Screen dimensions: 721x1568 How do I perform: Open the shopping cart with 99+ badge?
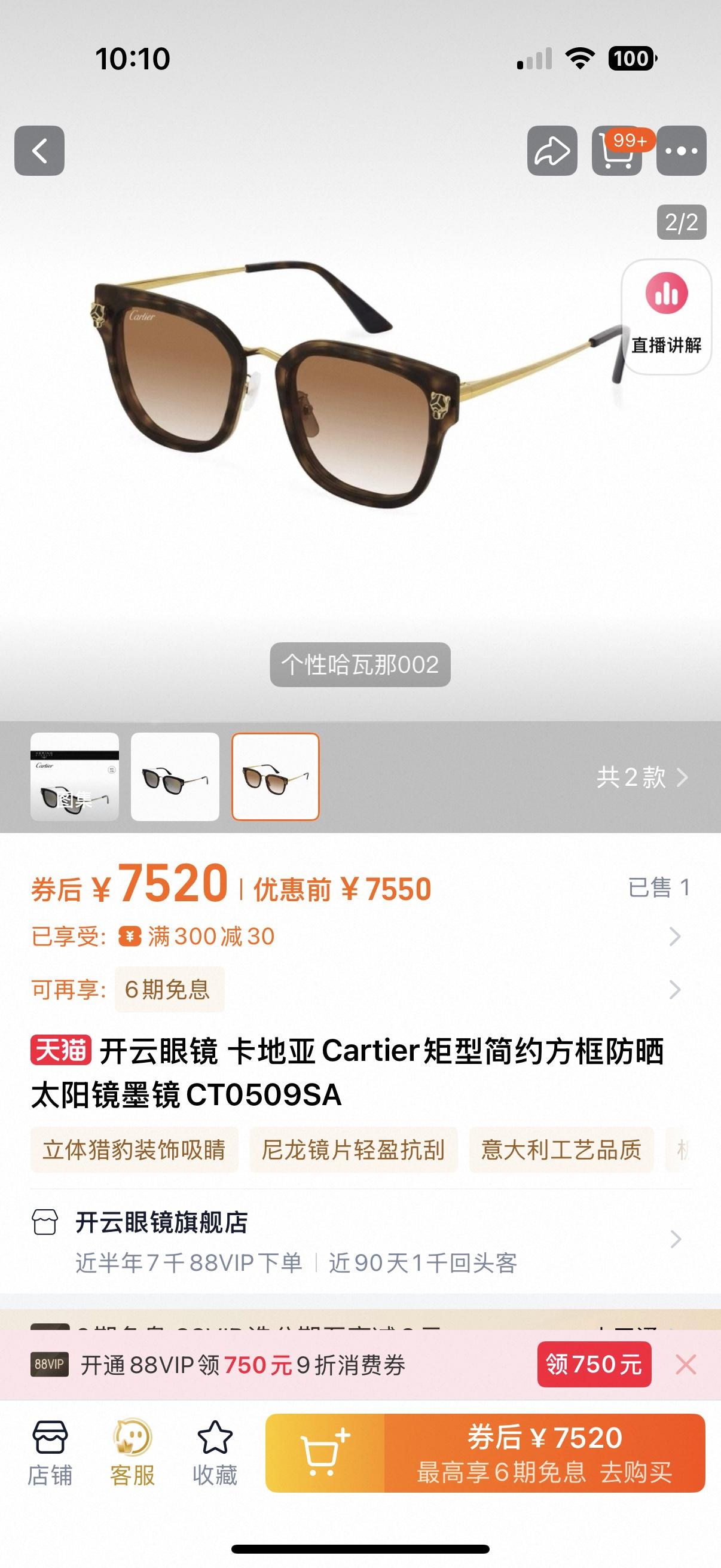617,151
